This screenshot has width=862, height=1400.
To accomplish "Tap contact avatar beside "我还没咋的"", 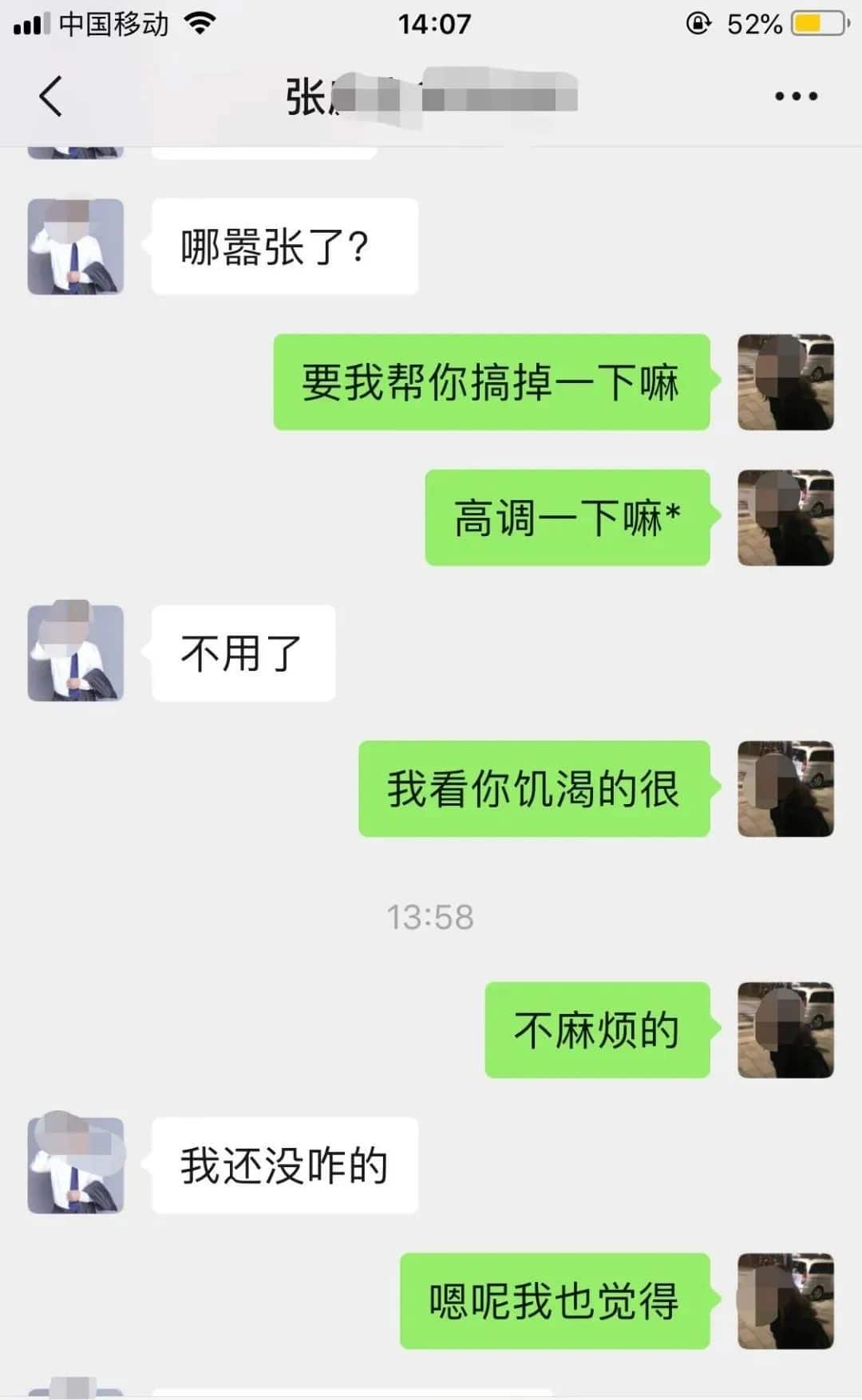I will [76, 1165].
